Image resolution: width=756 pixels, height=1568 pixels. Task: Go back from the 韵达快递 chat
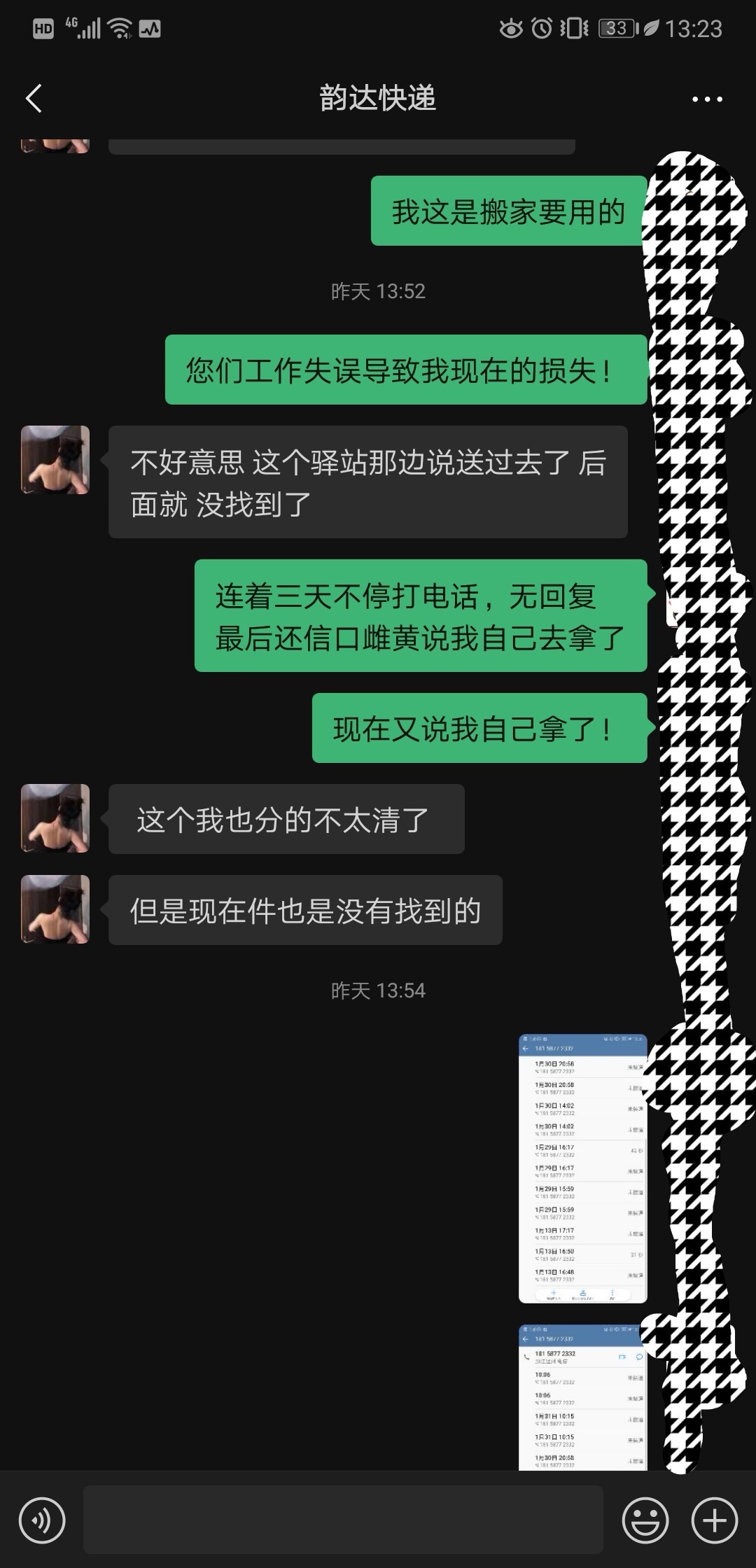pos(34,98)
